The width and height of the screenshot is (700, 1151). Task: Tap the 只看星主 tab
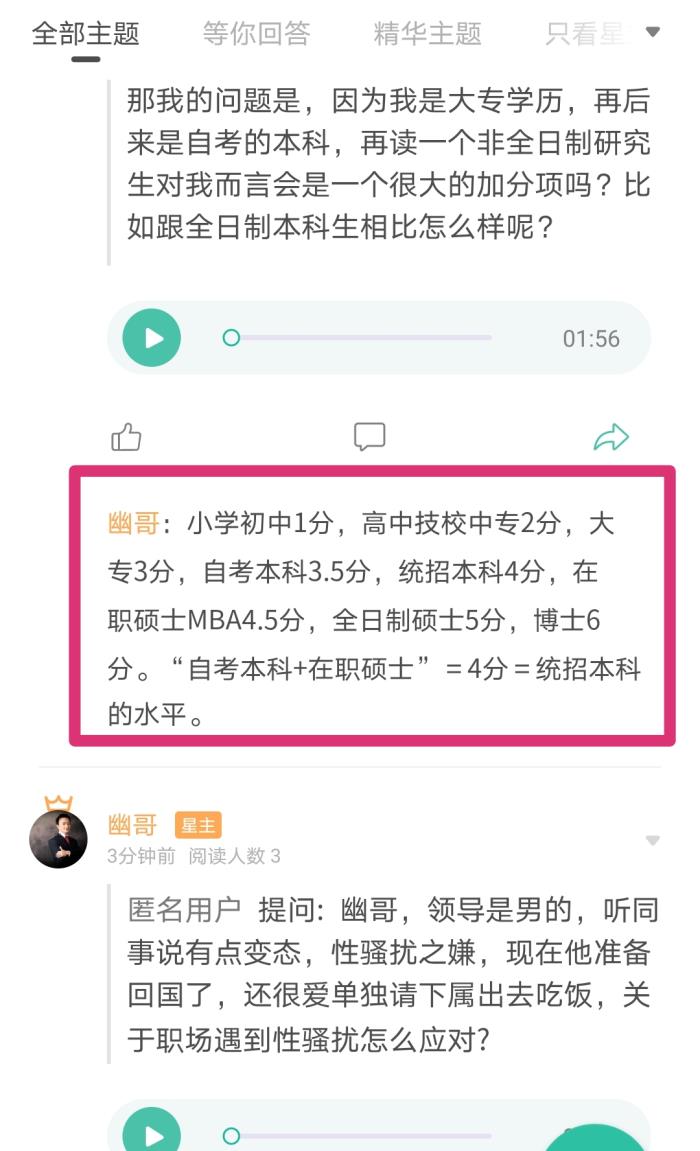pos(587,33)
